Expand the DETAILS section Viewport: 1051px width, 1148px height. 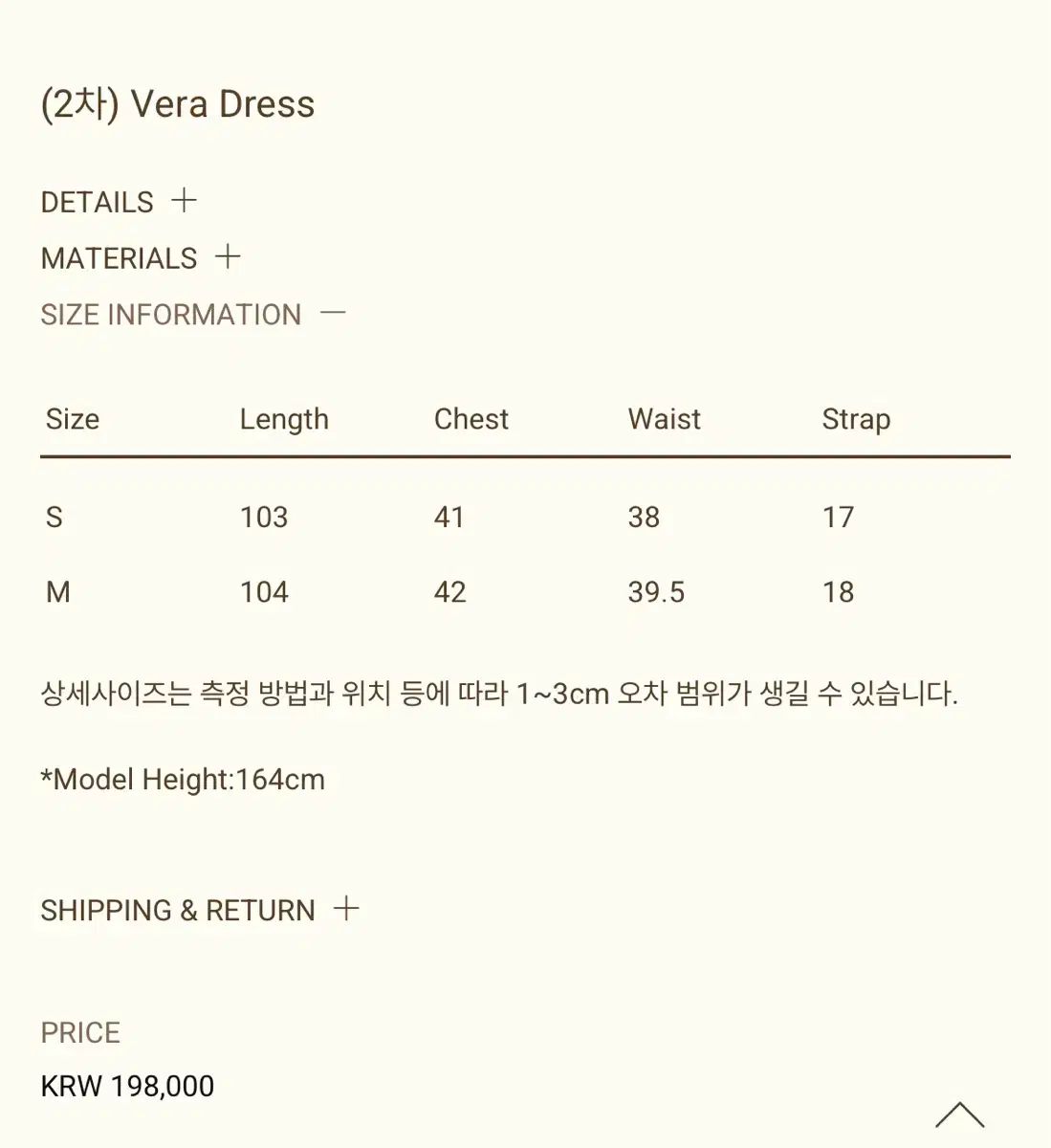[x=183, y=201]
